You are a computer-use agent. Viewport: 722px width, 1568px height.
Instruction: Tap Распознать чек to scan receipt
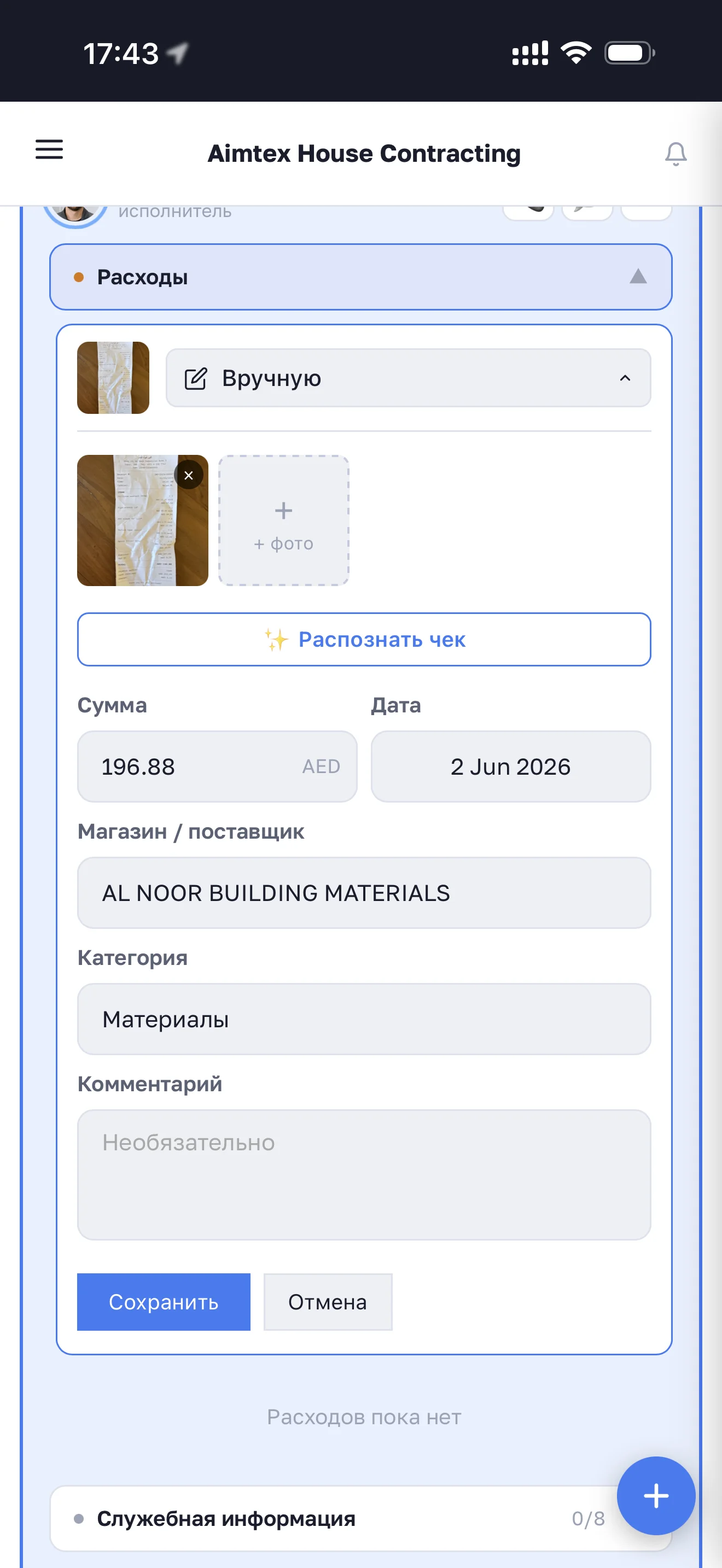(x=364, y=640)
